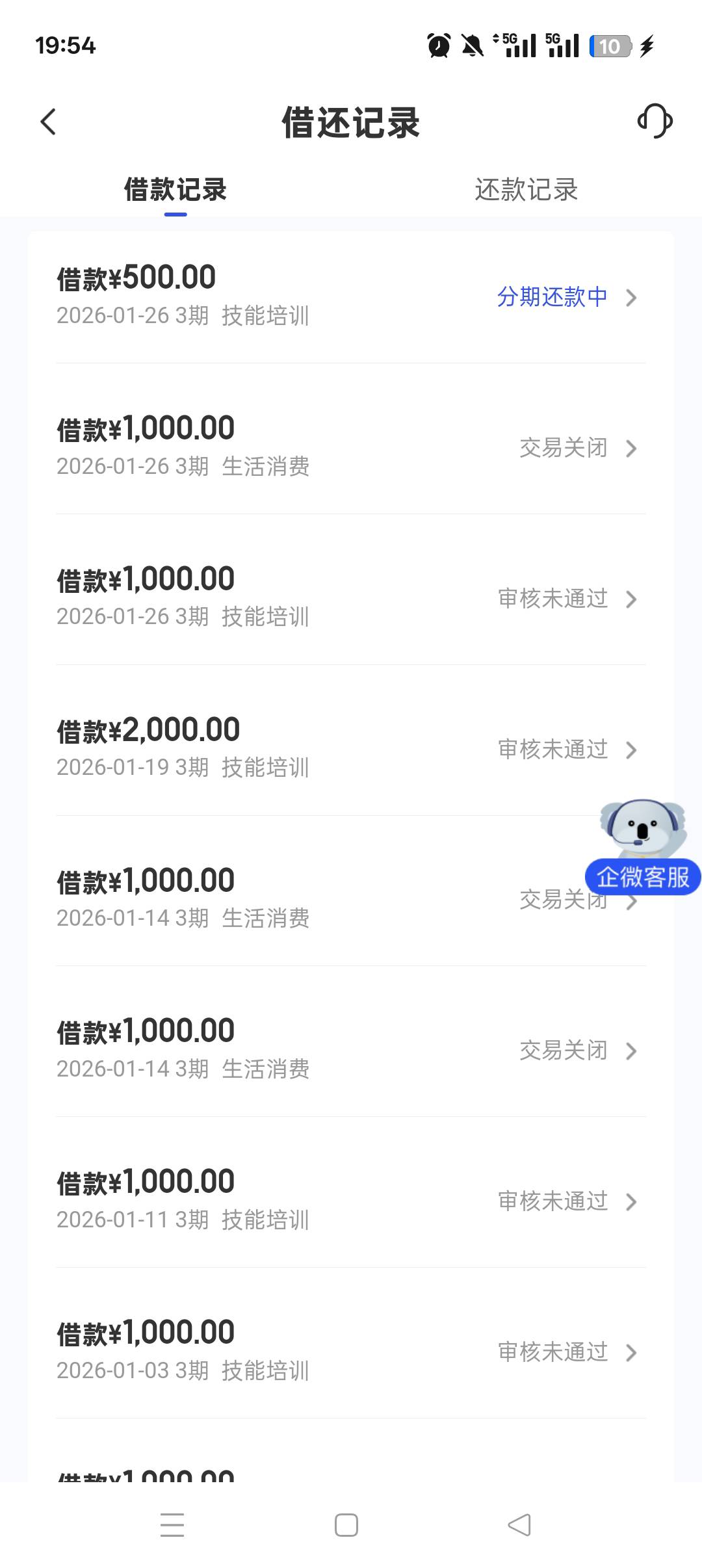The width and height of the screenshot is (702, 1568).
Task: View the loan record dated 2026-01-11
Action: (x=351, y=1201)
